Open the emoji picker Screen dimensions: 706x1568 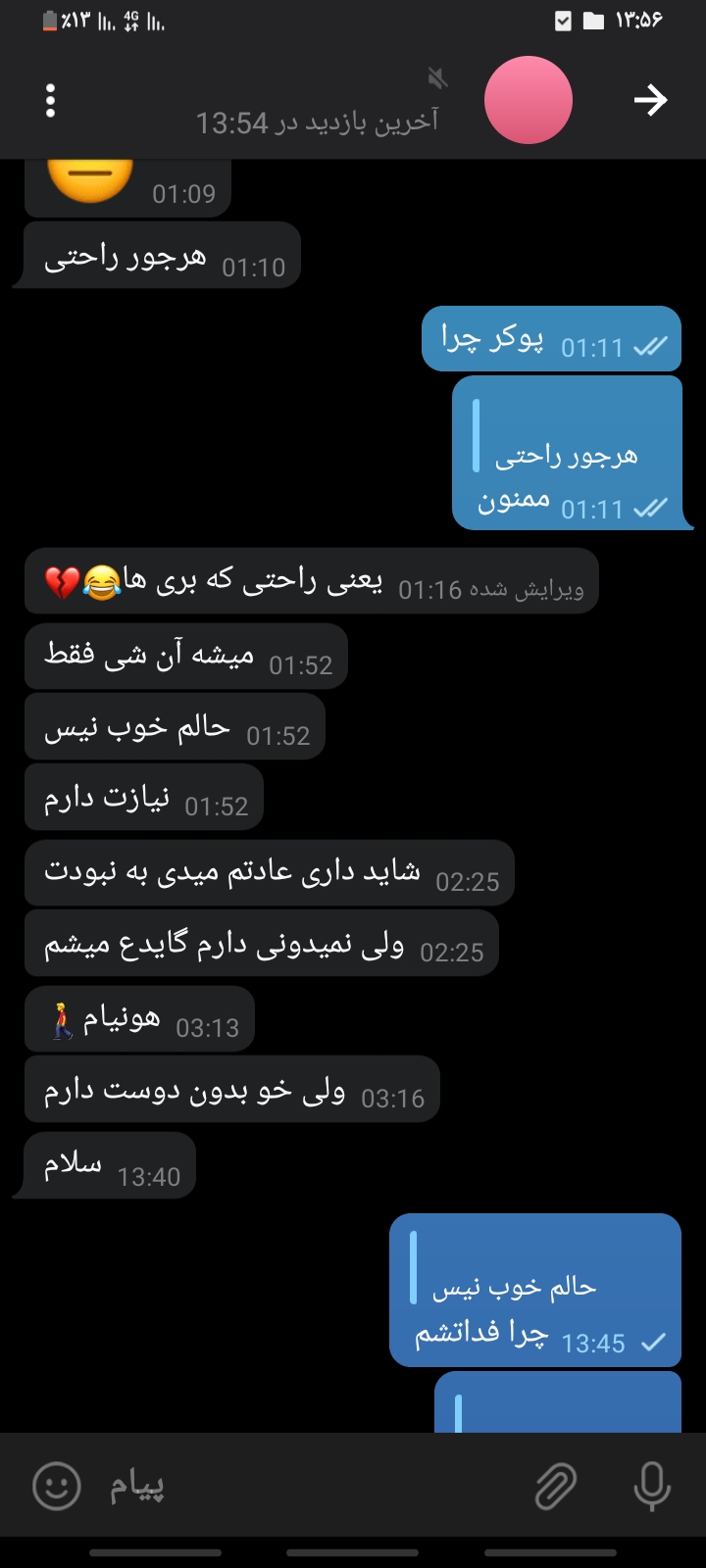coord(57,1486)
